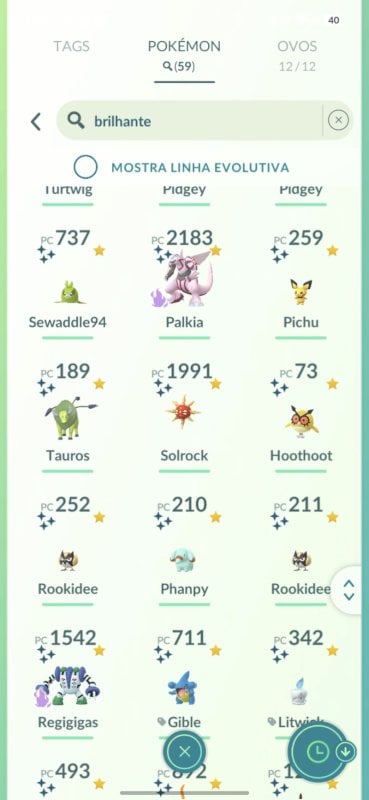Enable Mostra Linha Evolutiva option

[86, 167]
